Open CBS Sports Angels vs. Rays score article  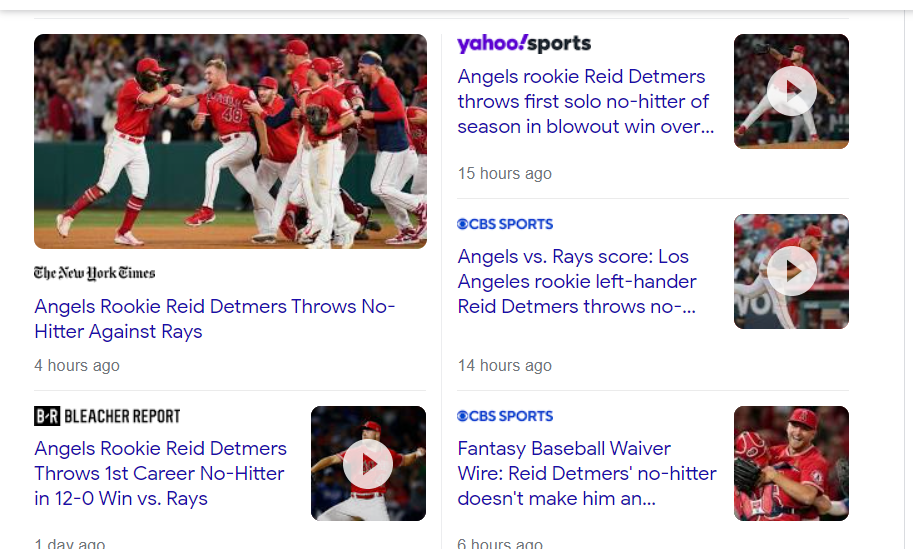click(577, 282)
